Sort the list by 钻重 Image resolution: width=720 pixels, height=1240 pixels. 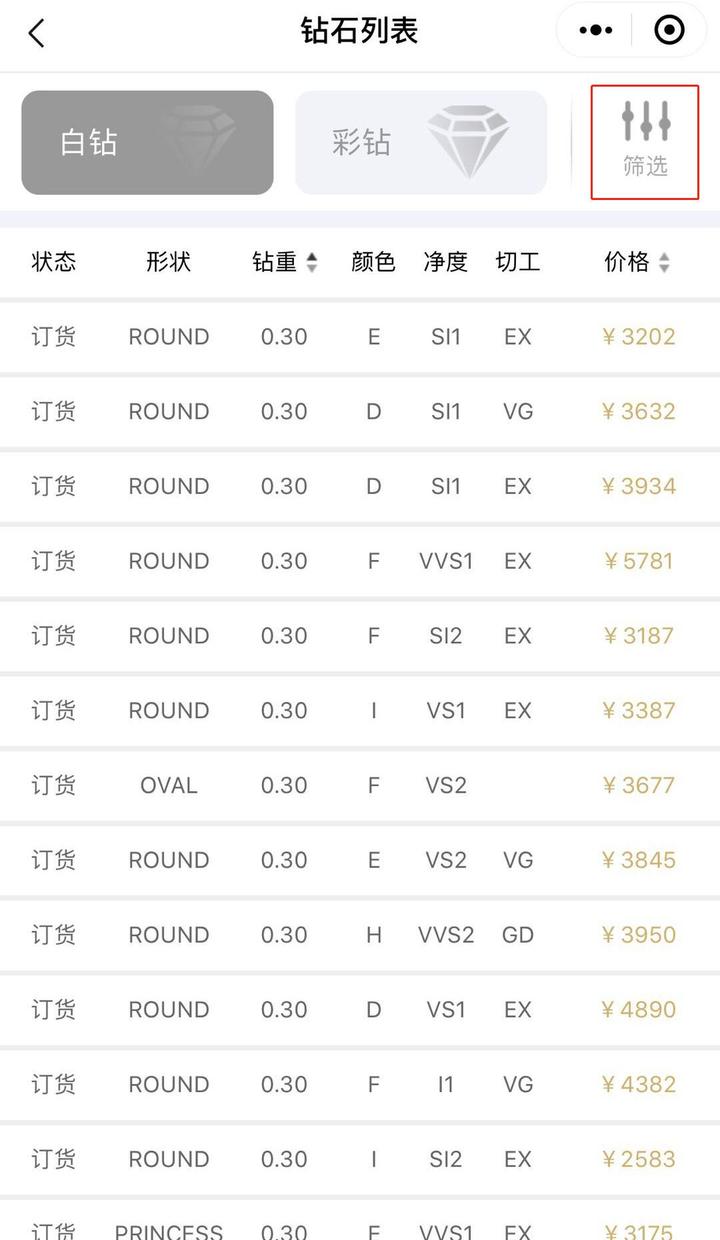click(x=285, y=262)
